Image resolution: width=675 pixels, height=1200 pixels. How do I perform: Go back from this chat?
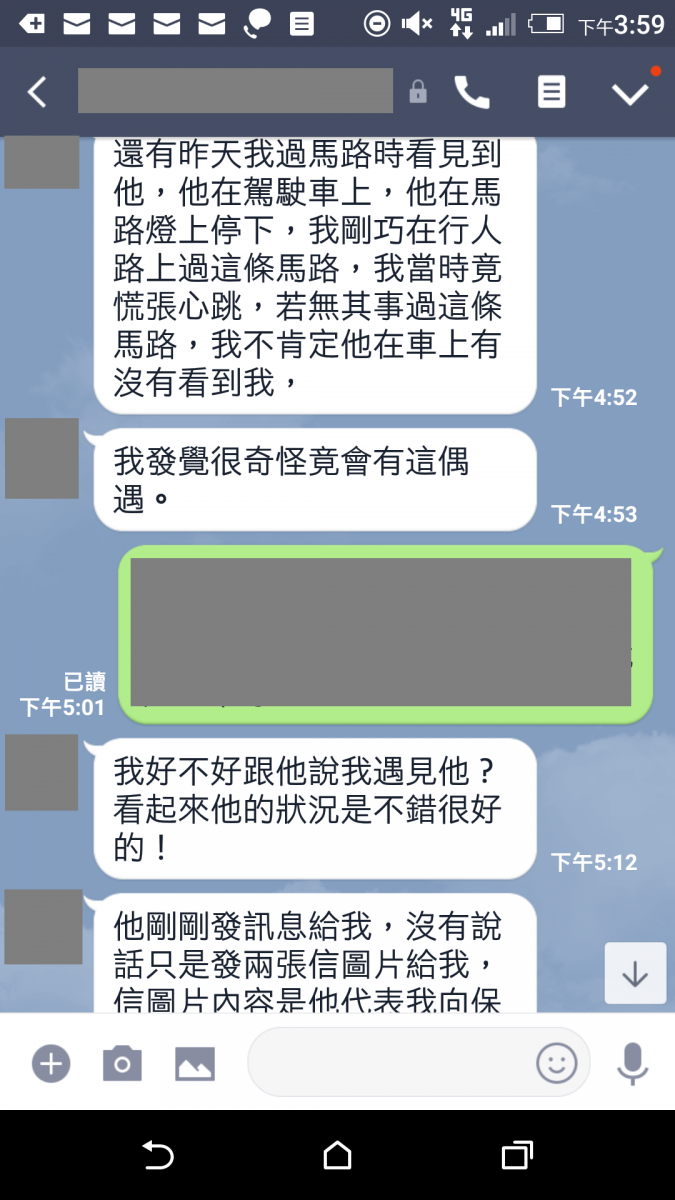(37, 92)
